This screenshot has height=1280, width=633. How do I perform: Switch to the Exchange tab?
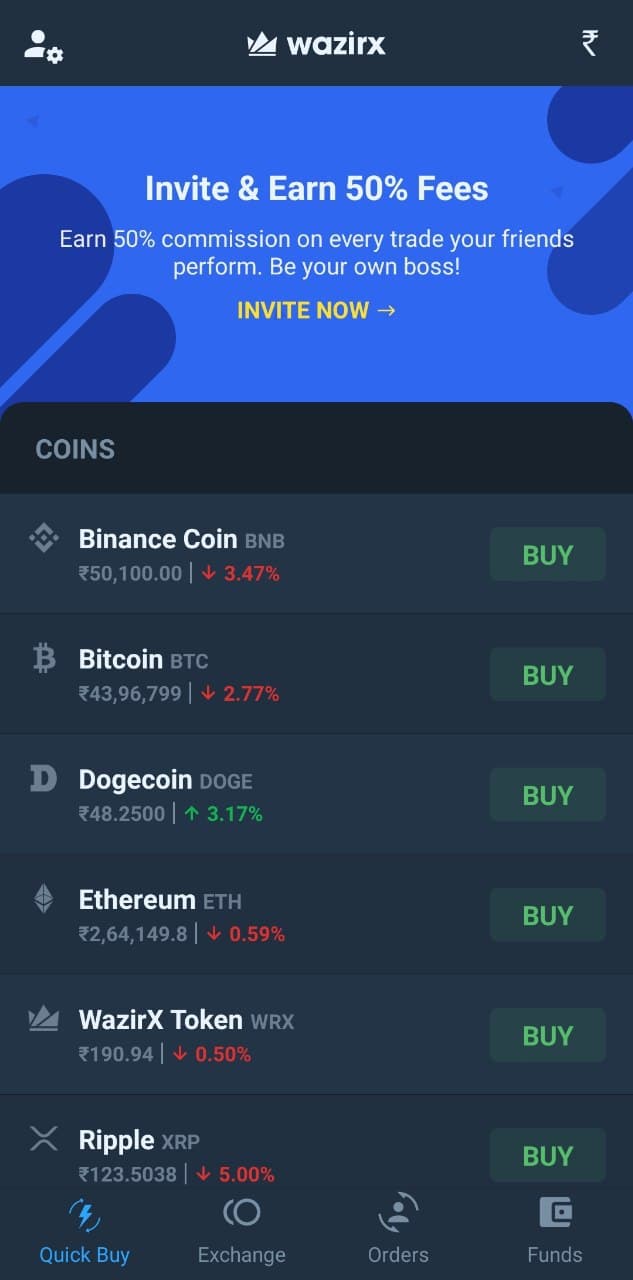pyautogui.click(x=241, y=1231)
